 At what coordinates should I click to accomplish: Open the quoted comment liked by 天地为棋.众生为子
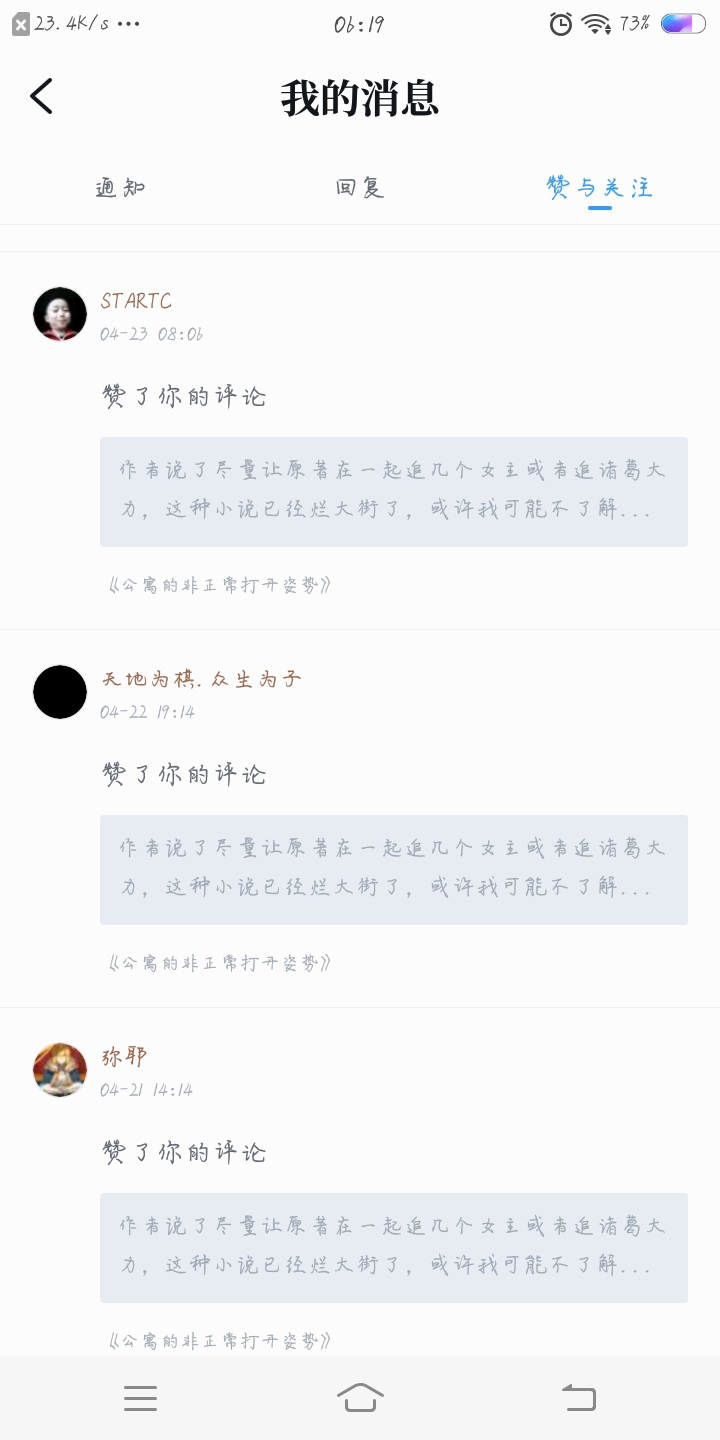[394, 870]
